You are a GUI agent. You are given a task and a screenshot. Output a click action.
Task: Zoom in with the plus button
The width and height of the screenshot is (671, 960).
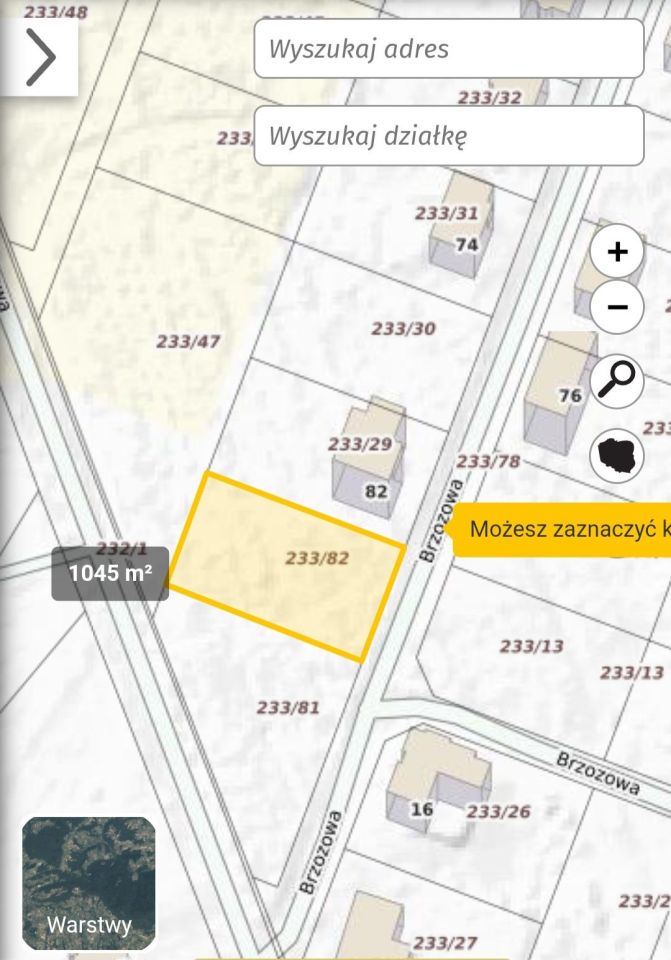(618, 252)
